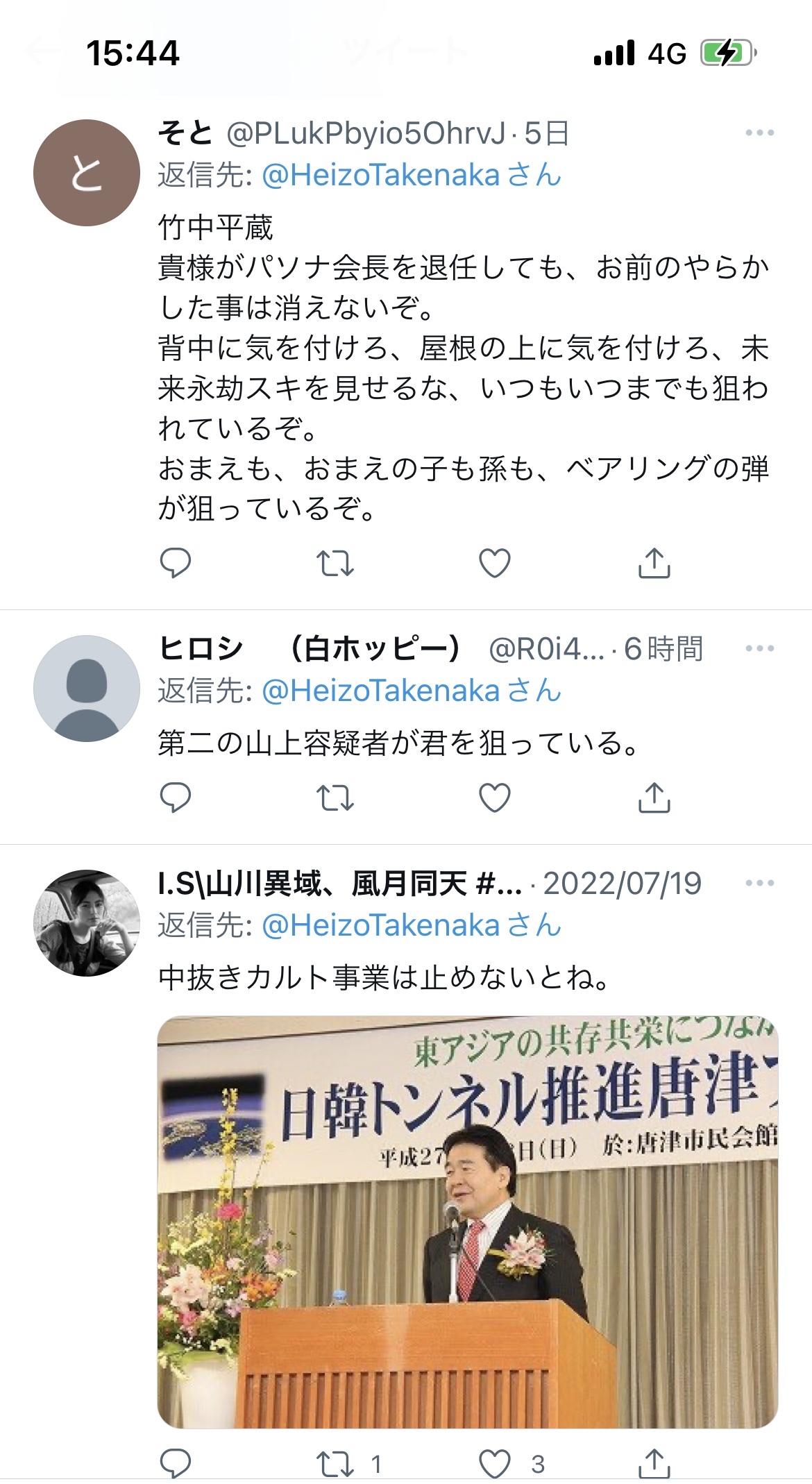Image resolution: width=812 pixels, height=1484 pixels.
Task: Retweet そと's tweet
Action: pos(335,563)
